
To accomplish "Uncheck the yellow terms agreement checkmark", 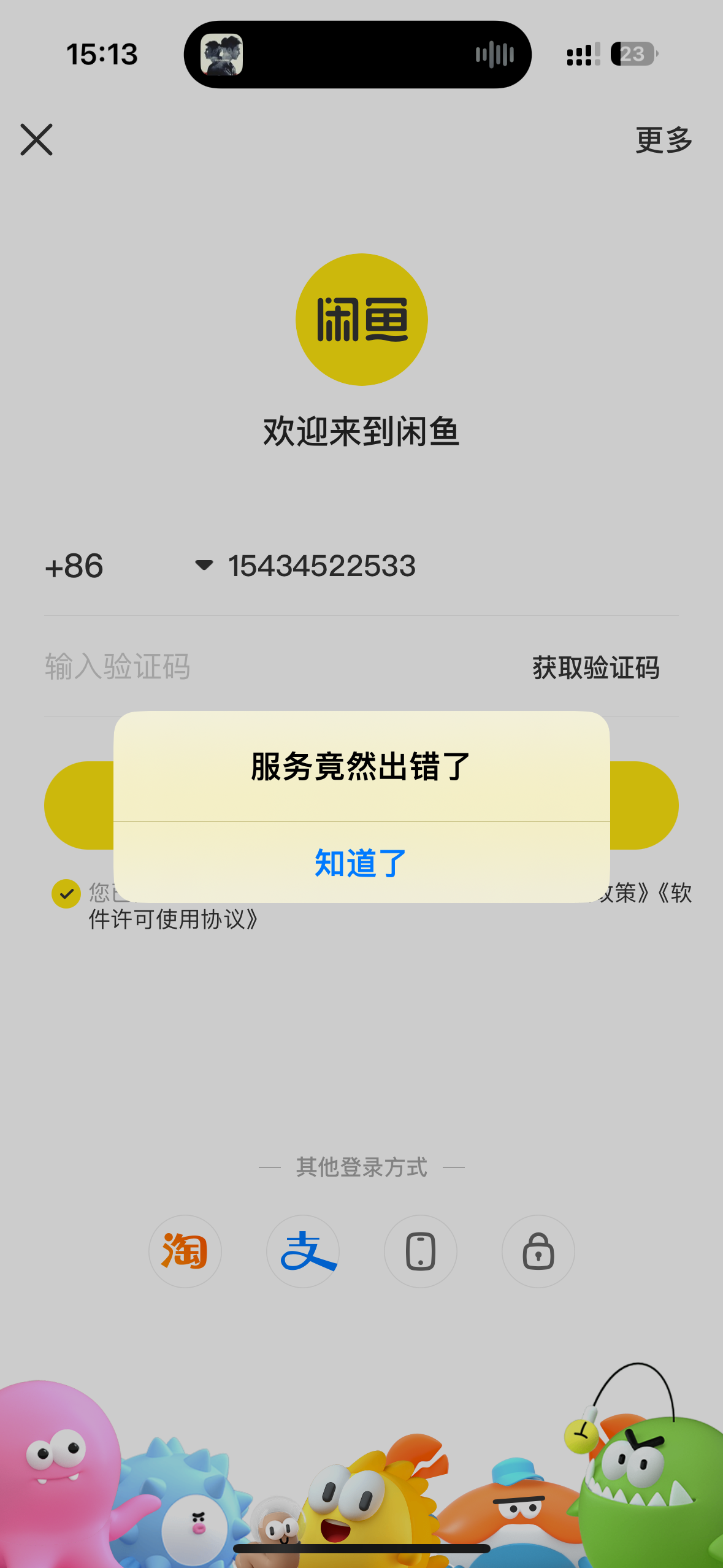I will (66, 895).
